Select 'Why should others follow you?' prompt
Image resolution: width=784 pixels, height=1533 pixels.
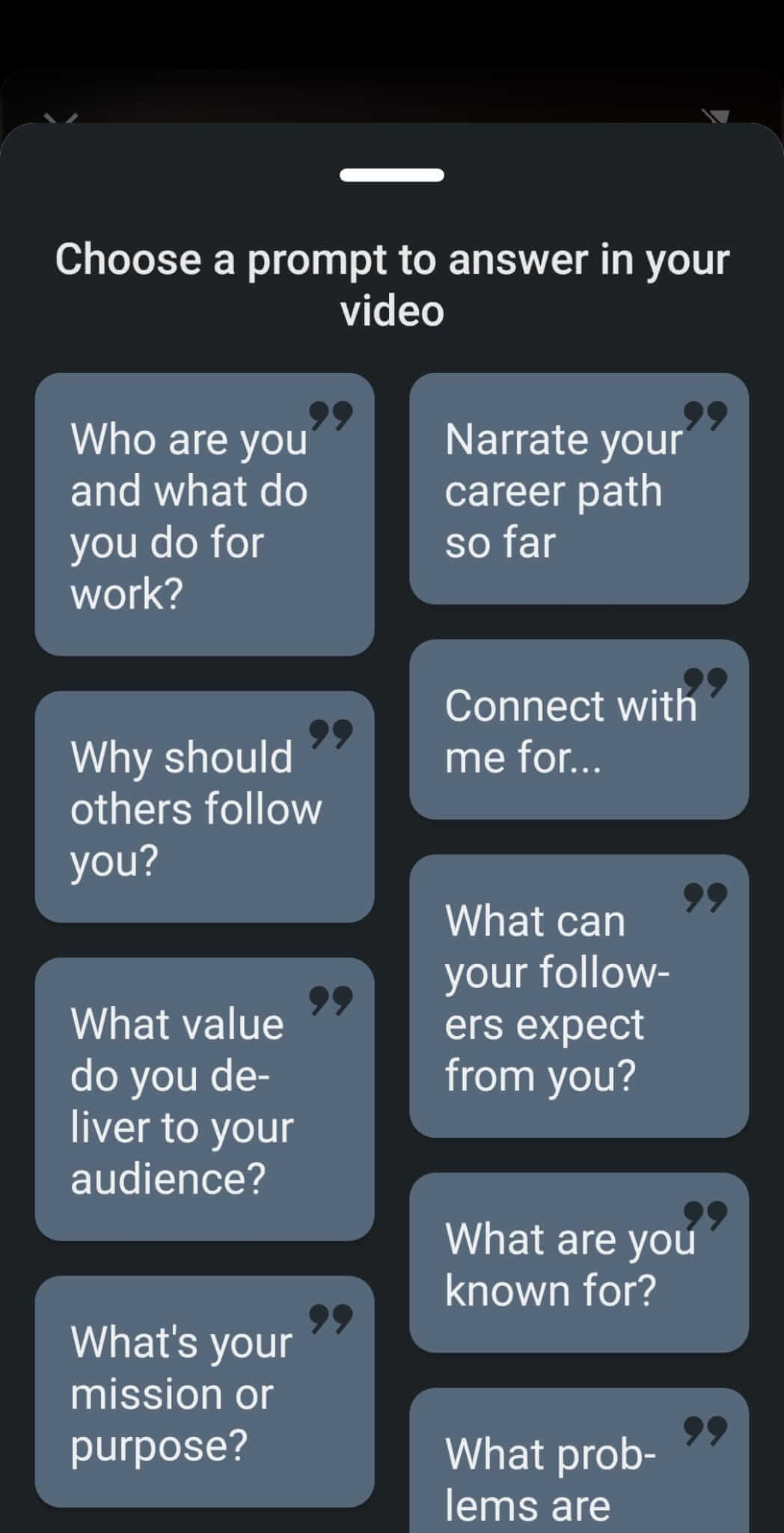coord(204,807)
